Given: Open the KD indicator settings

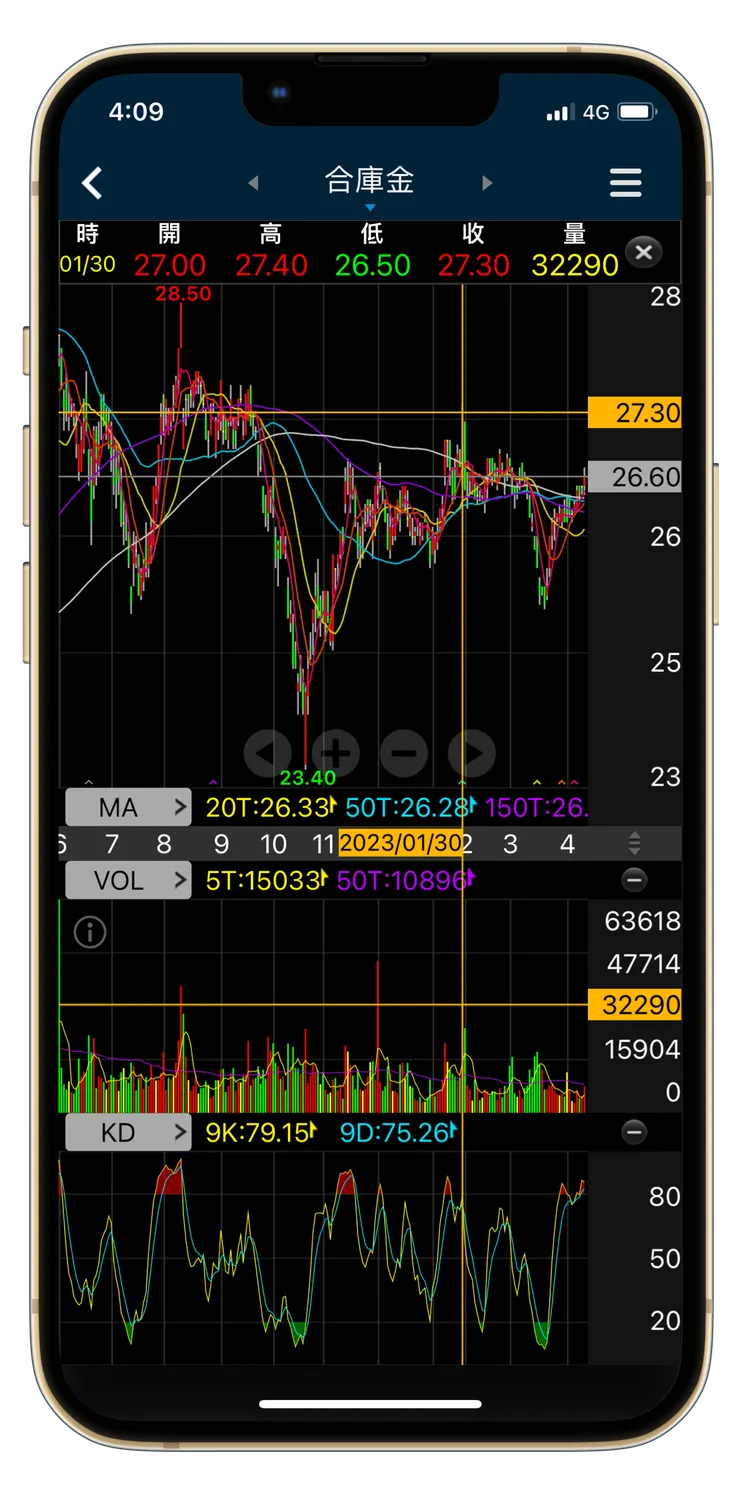Looking at the screenshot, I should click(128, 1133).
